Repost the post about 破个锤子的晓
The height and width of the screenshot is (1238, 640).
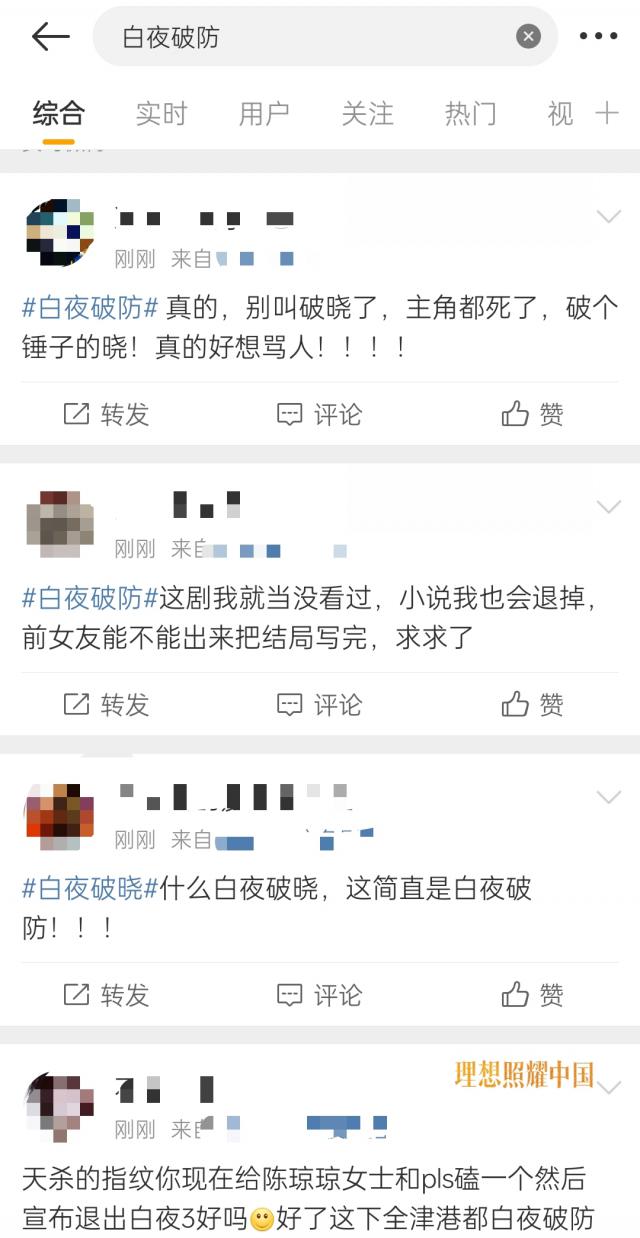(106, 414)
